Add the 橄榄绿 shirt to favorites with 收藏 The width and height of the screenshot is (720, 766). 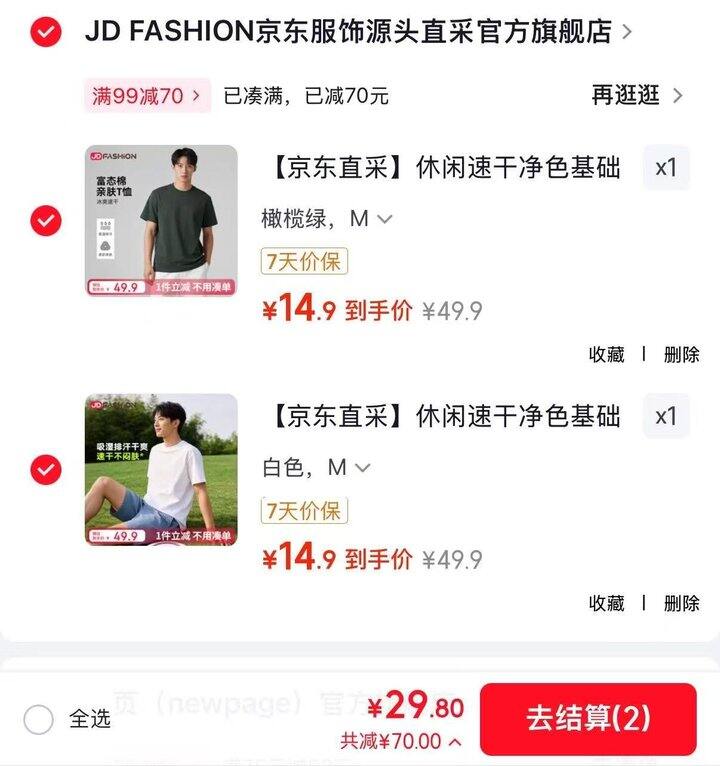pyautogui.click(x=606, y=354)
